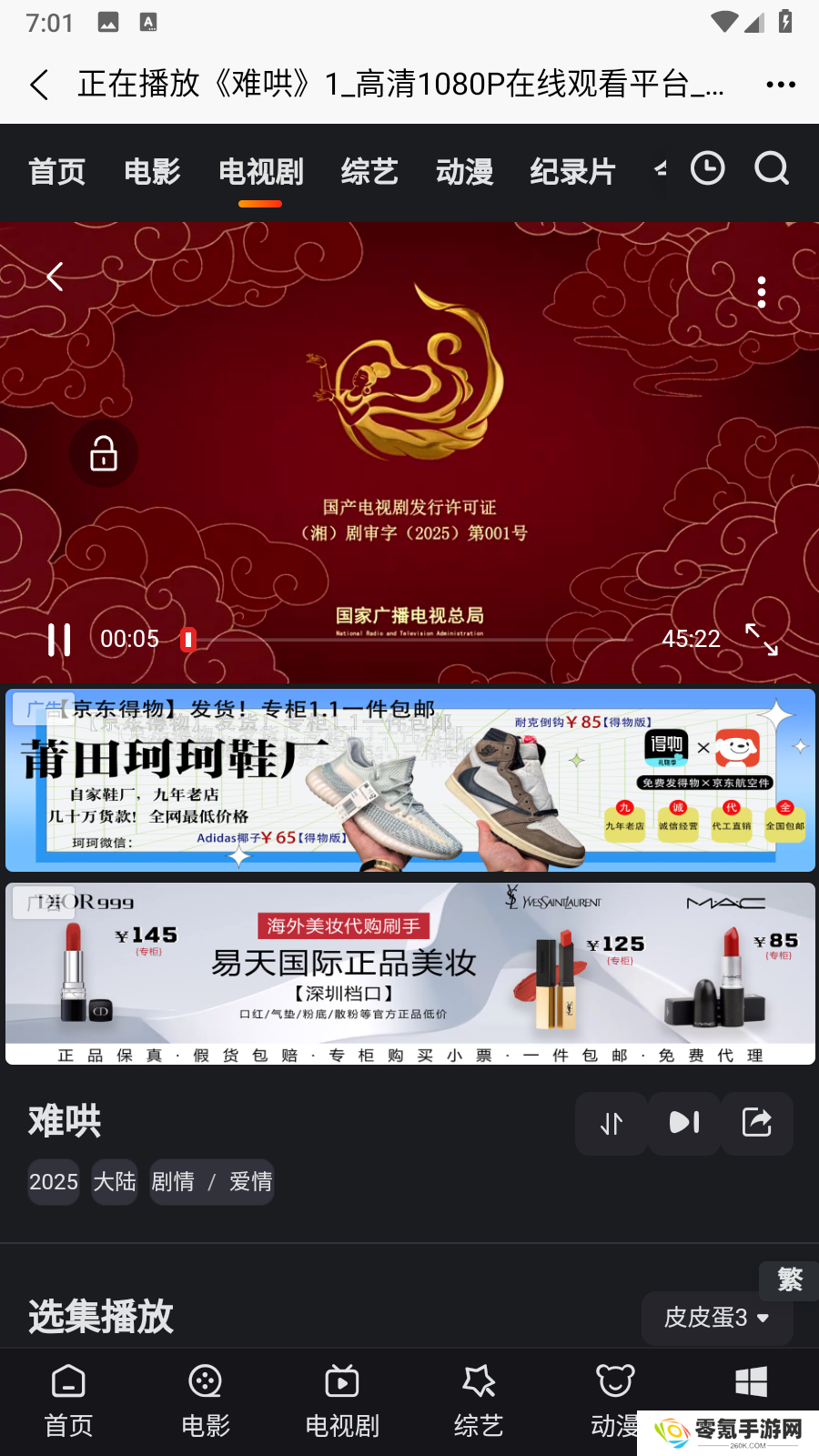
Task: Pause the playing video
Action: 59,639
